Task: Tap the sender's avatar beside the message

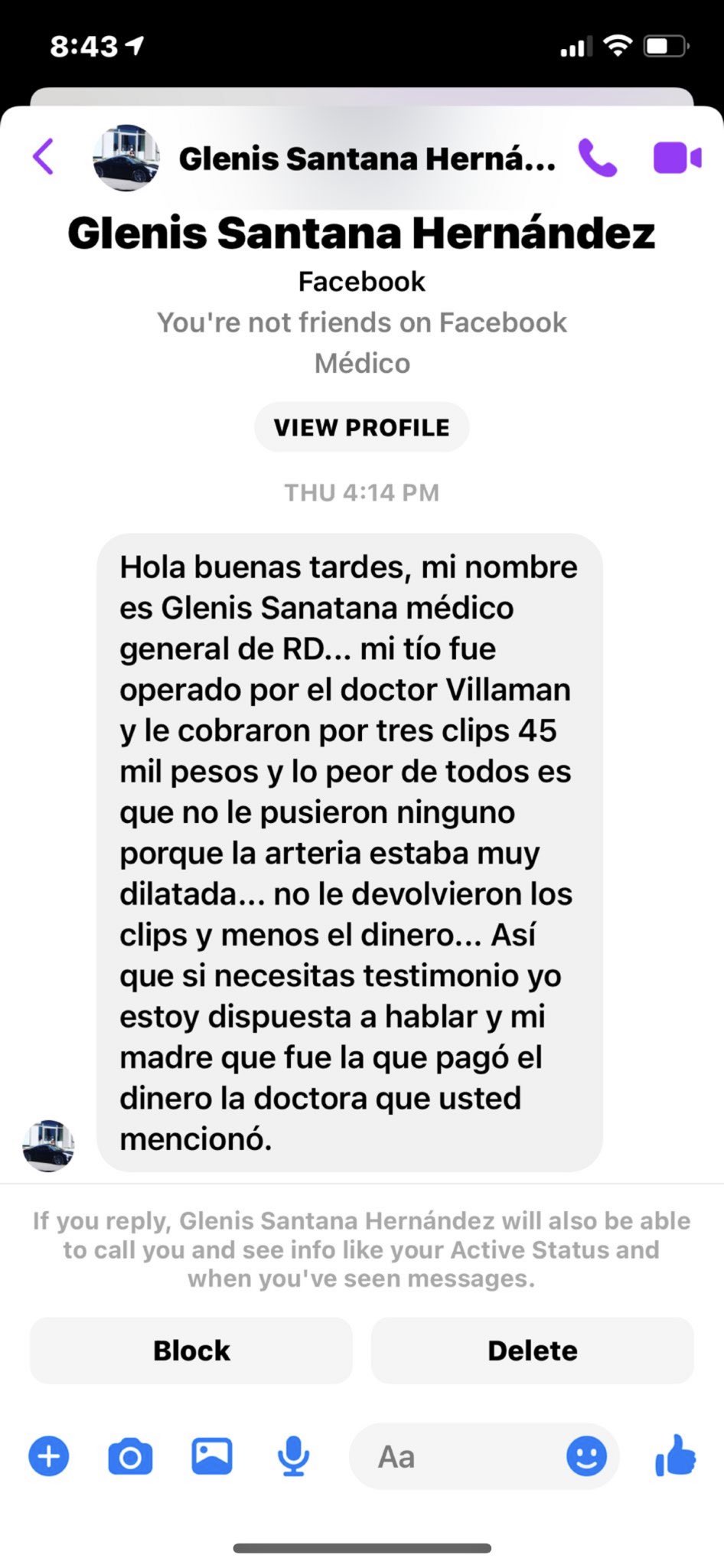Action: pyautogui.click(x=49, y=1145)
